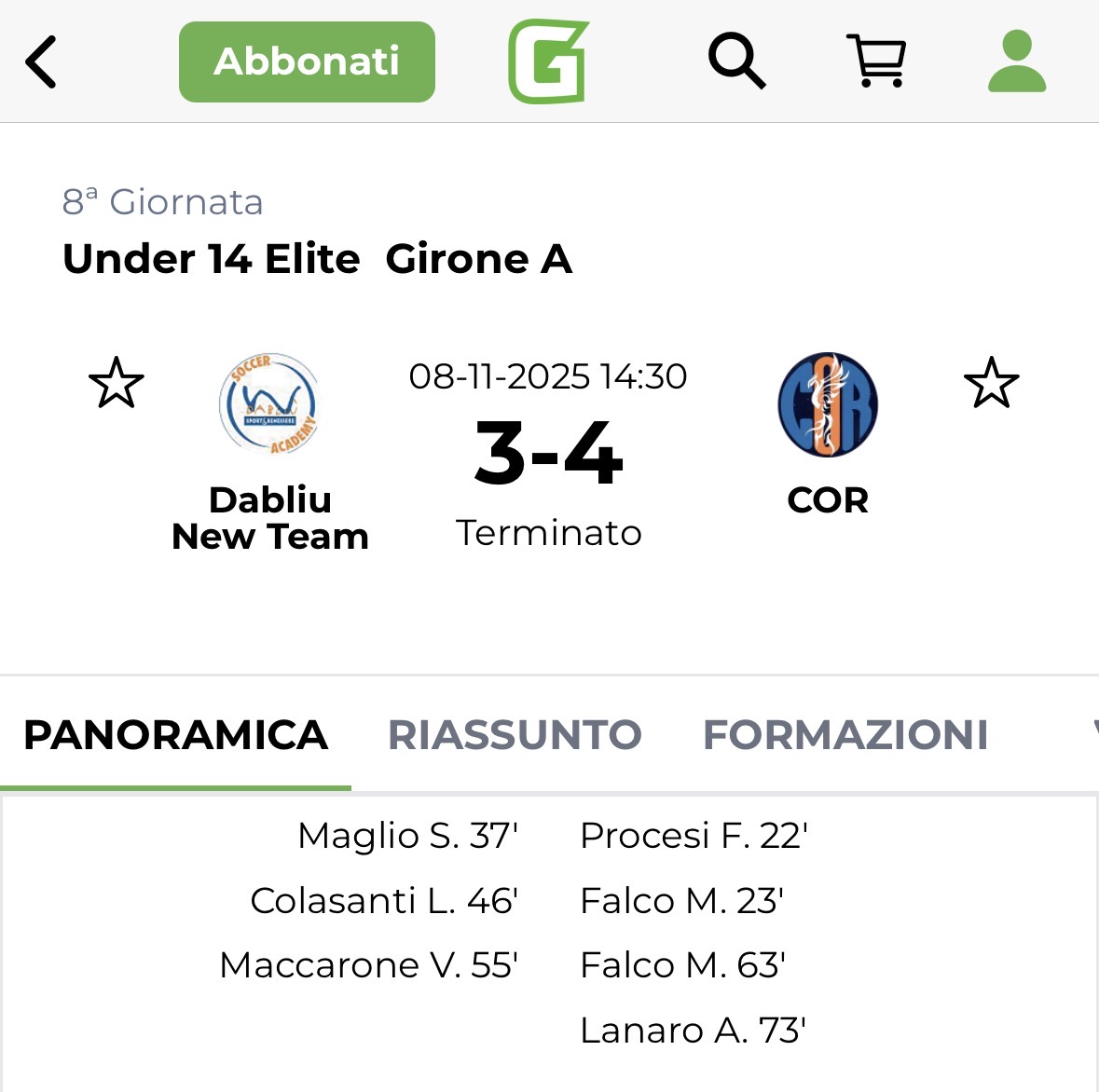Switch to the Riassunto tab
This screenshot has width=1099, height=1092.
515,735
